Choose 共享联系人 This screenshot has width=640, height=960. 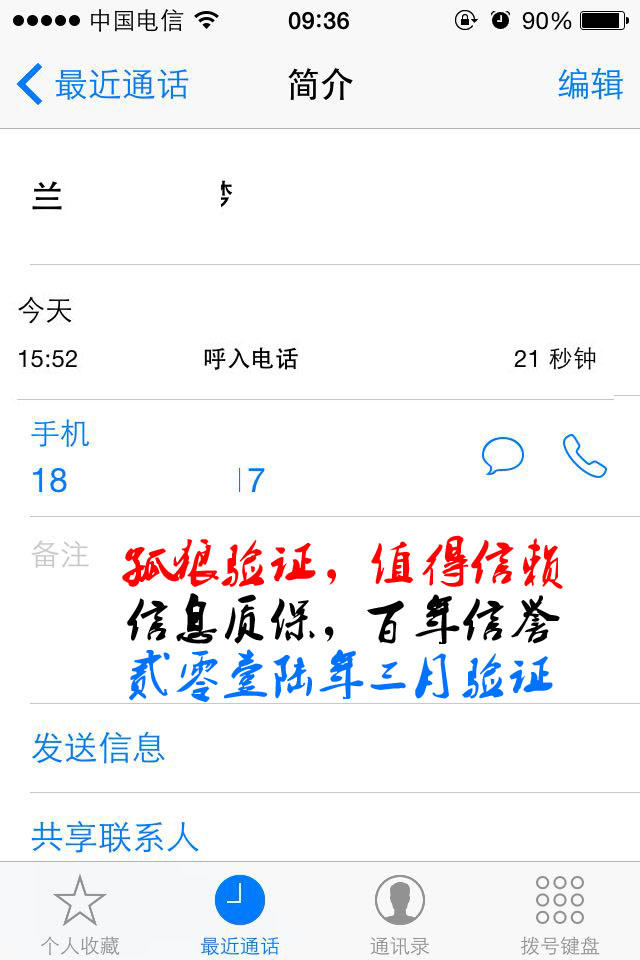[115, 836]
